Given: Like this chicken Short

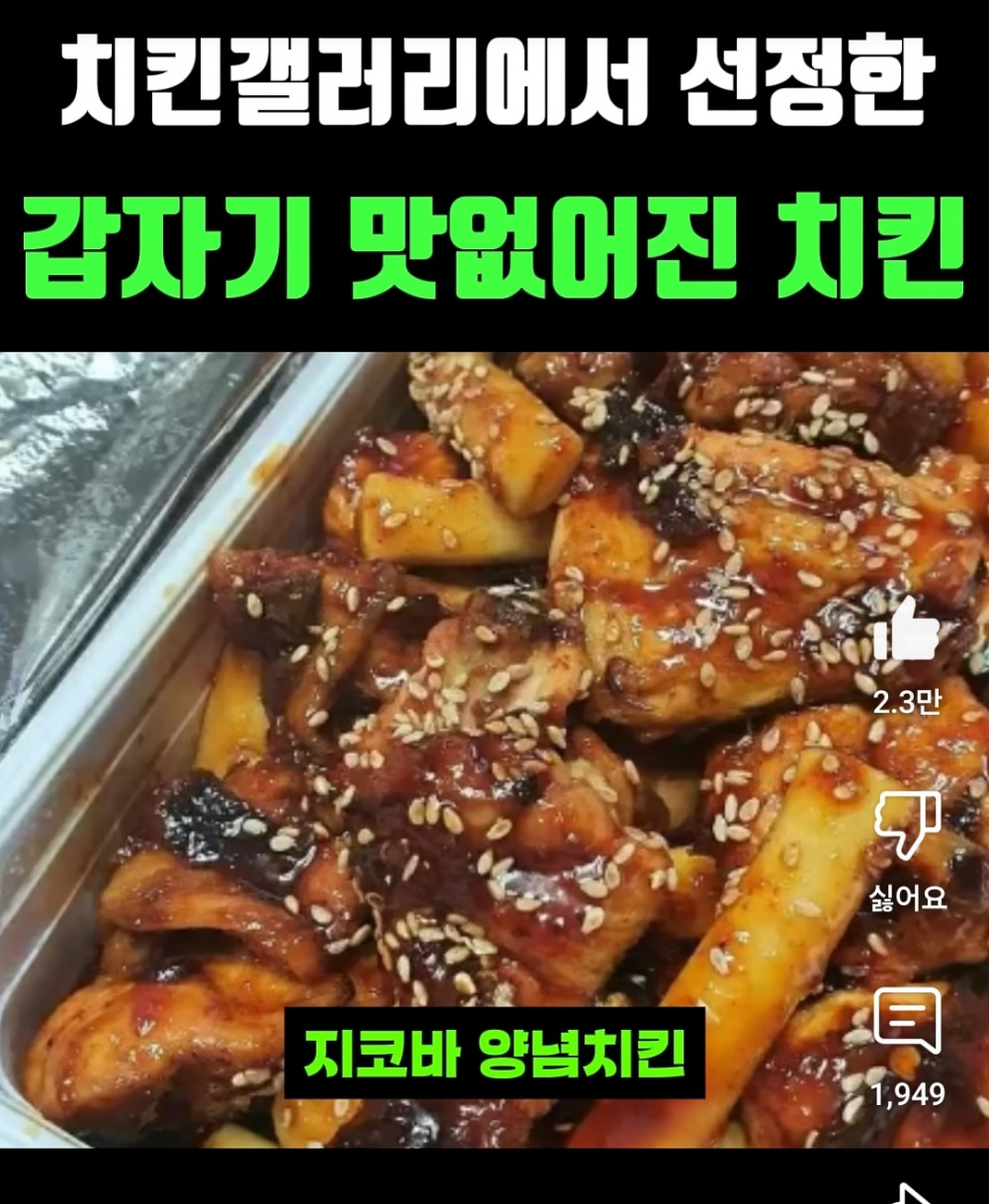Looking at the screenshot, I should pyautogui.click(x=906, y=632).
